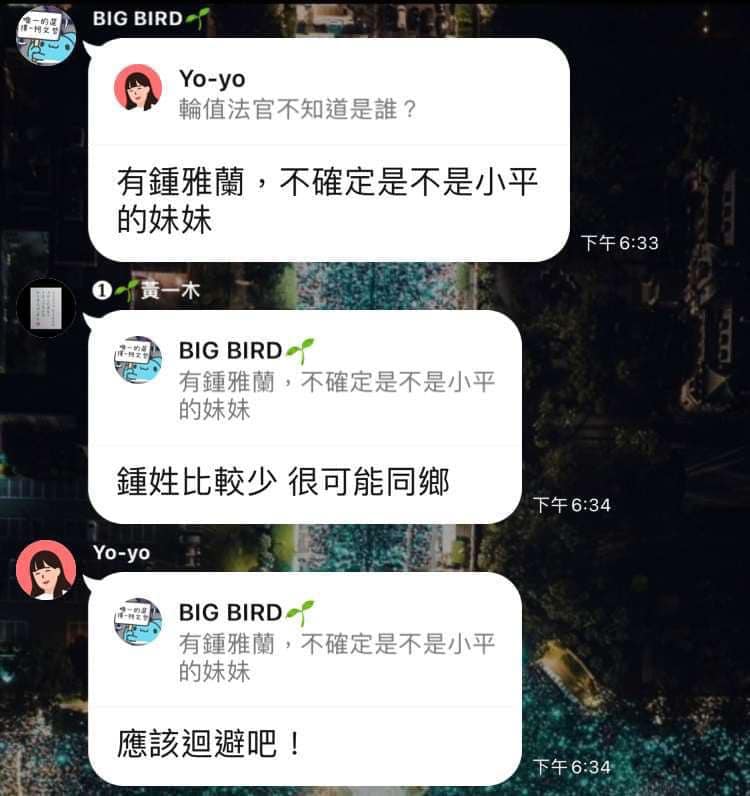Open 黃一木's profile avatar
Screen dimensions: 750x796
click(46, 307)
